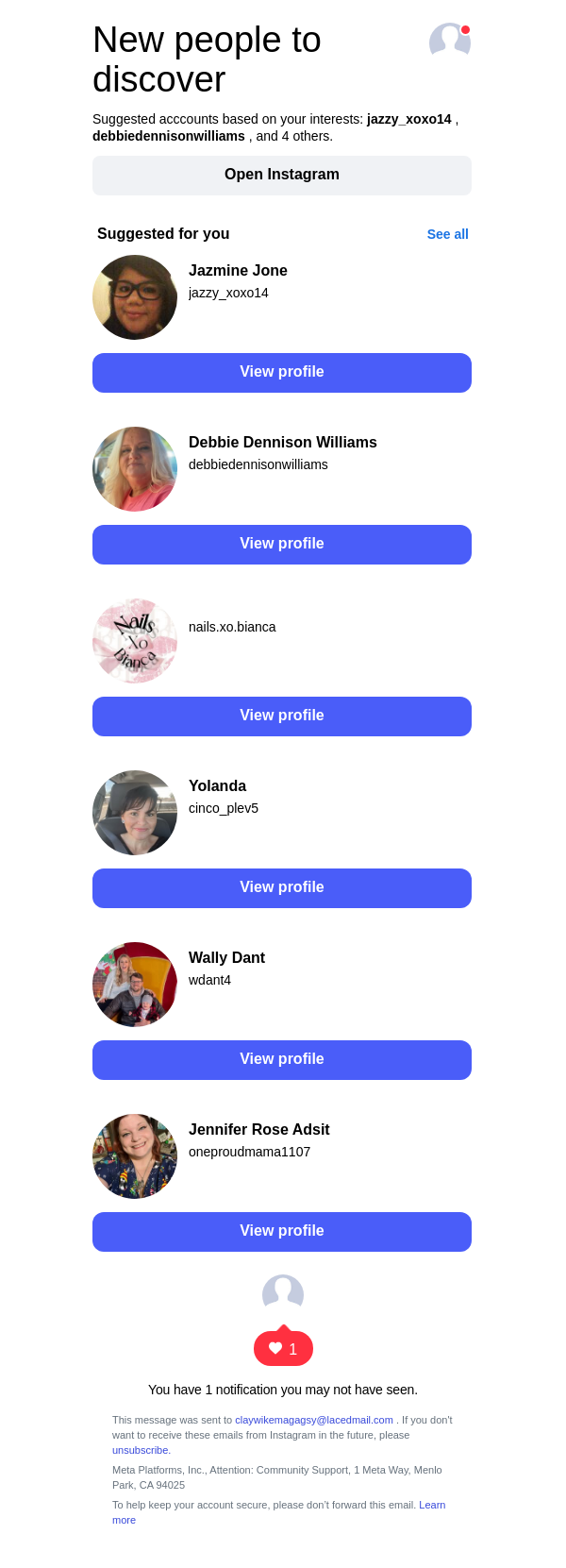This screenshot has width=566, height=1568.
Task: Tap the unsubscribe link
Action: [141, 1450]
